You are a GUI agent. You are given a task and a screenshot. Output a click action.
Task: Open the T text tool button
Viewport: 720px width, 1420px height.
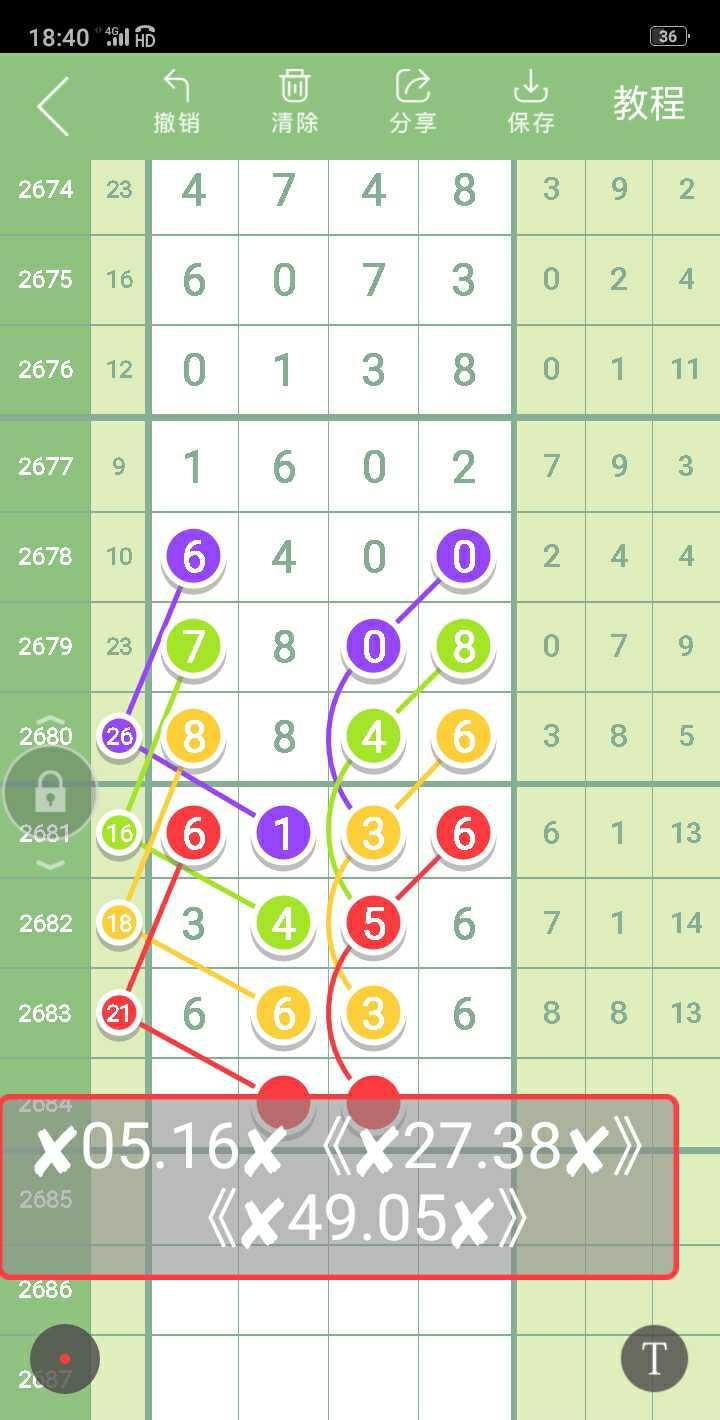point(654,1359)
